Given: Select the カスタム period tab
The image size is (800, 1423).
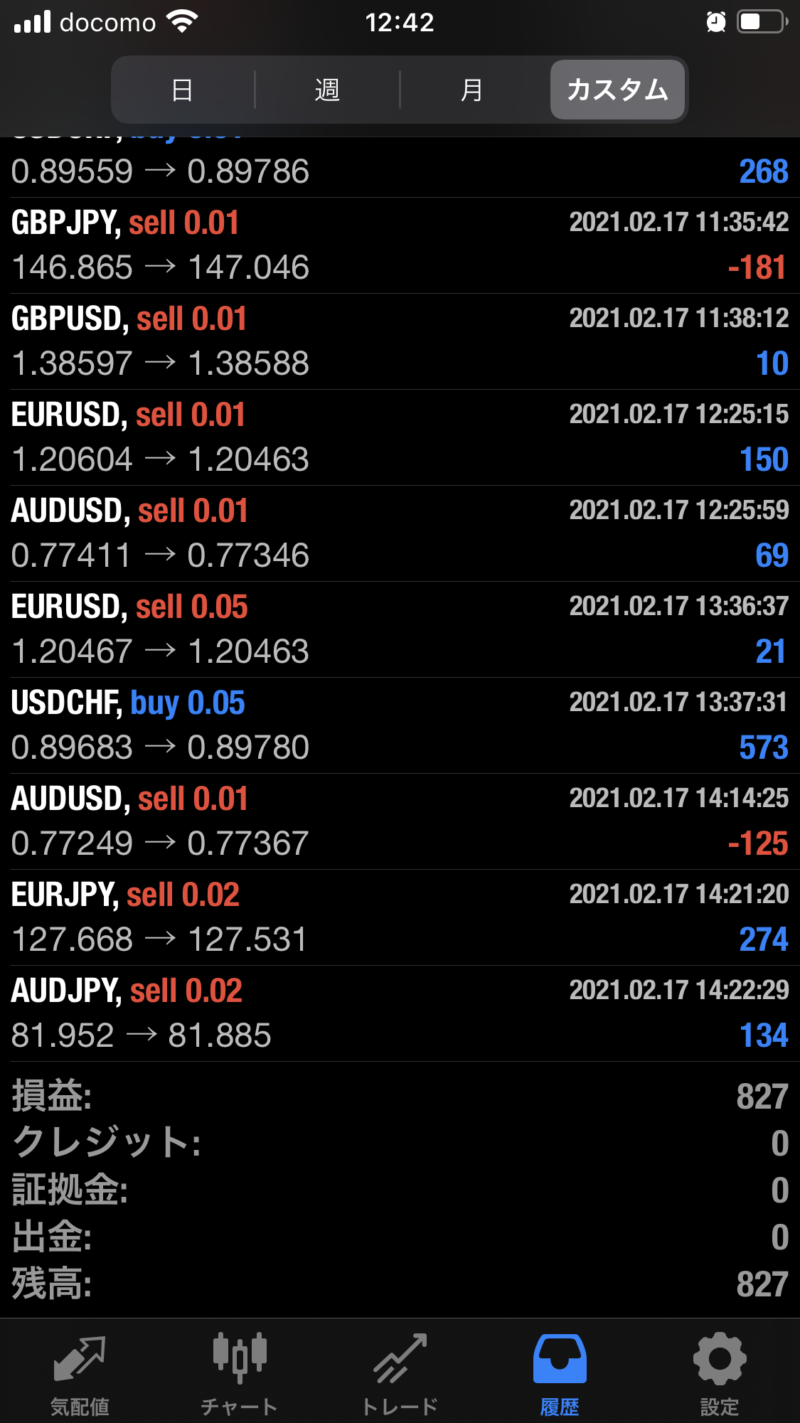Looking at the screenshot, I should pyautogui.click(x=617, y=90).
